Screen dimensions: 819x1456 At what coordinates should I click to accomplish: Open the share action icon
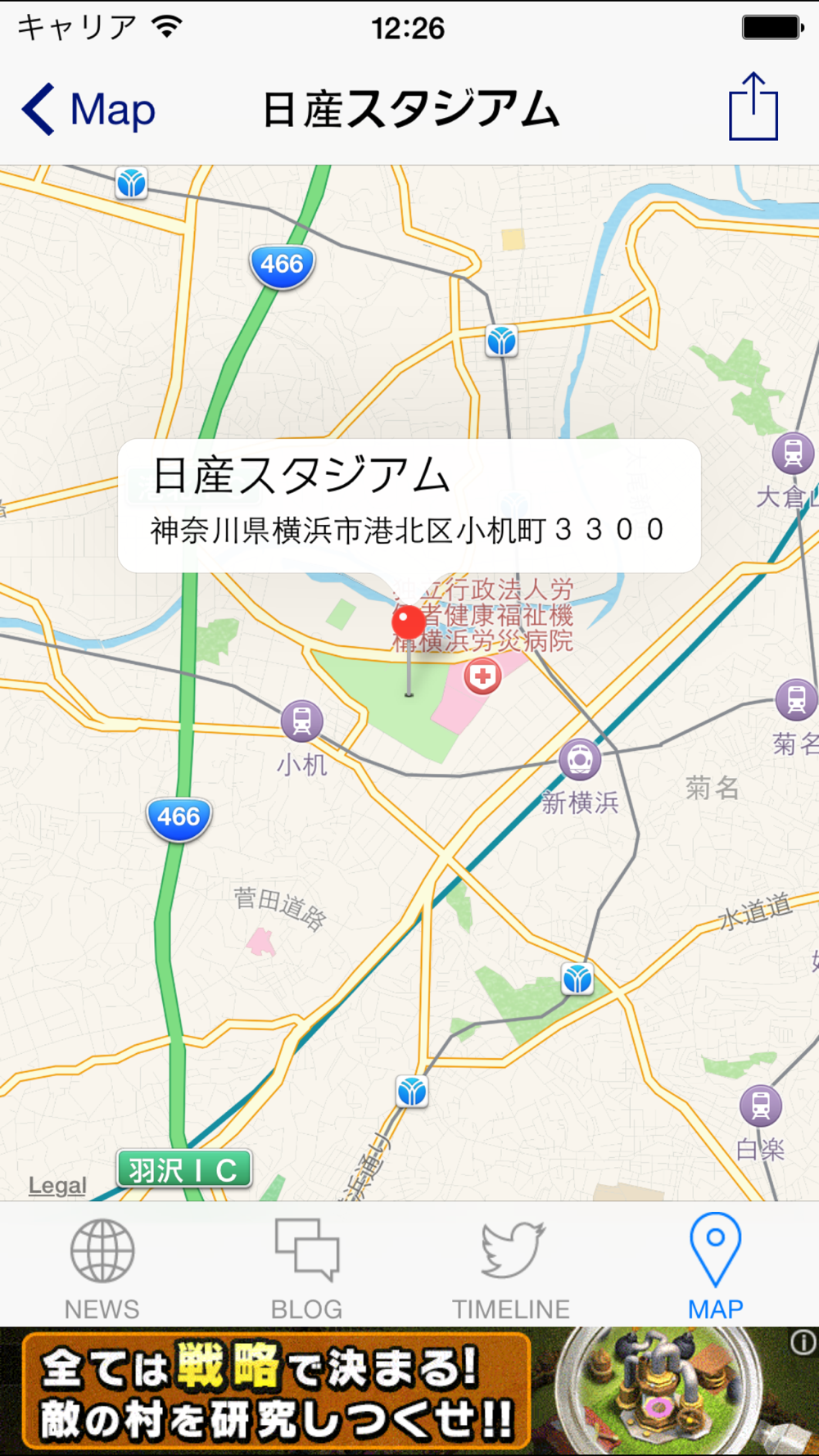[753, 107]
